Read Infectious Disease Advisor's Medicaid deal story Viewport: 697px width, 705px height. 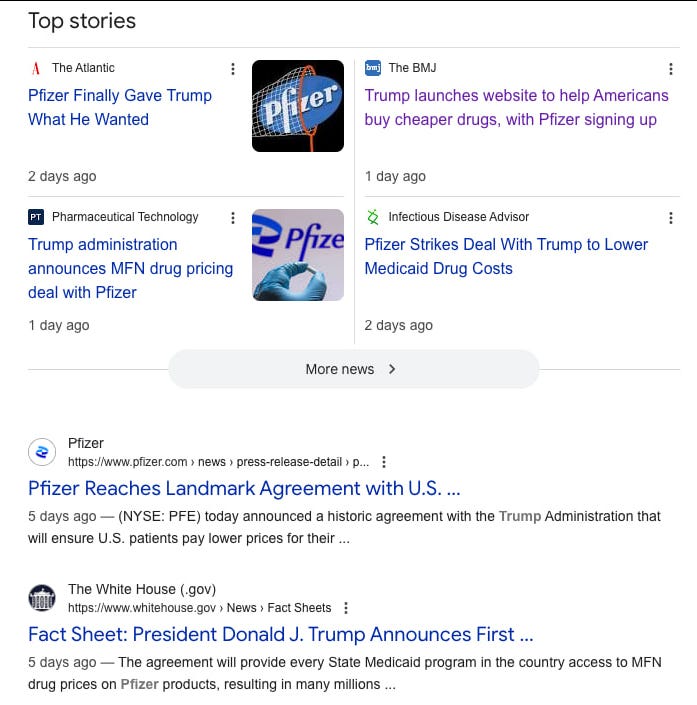pos(506,256)
